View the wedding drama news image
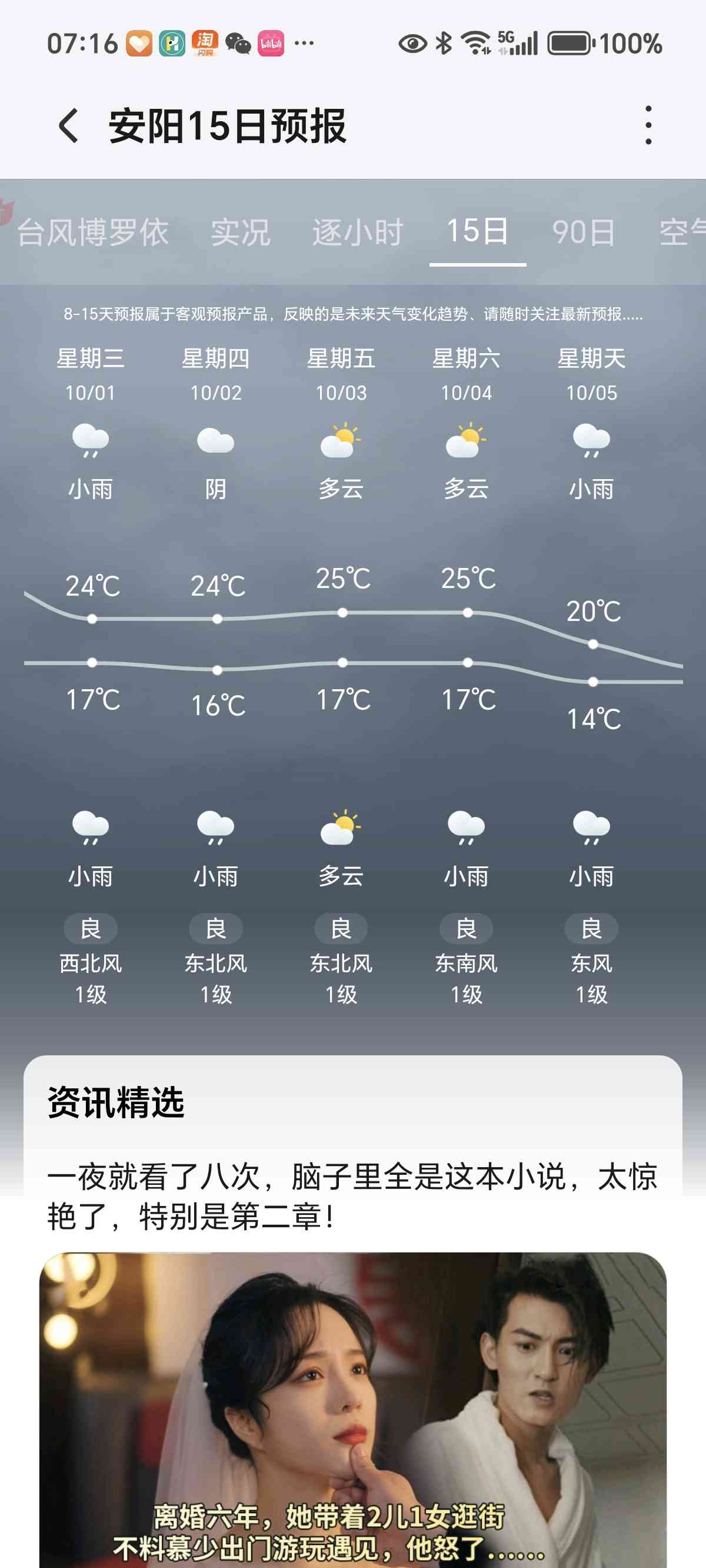Viewport: 706px width, 1568px height. [x=353, y=1406]
